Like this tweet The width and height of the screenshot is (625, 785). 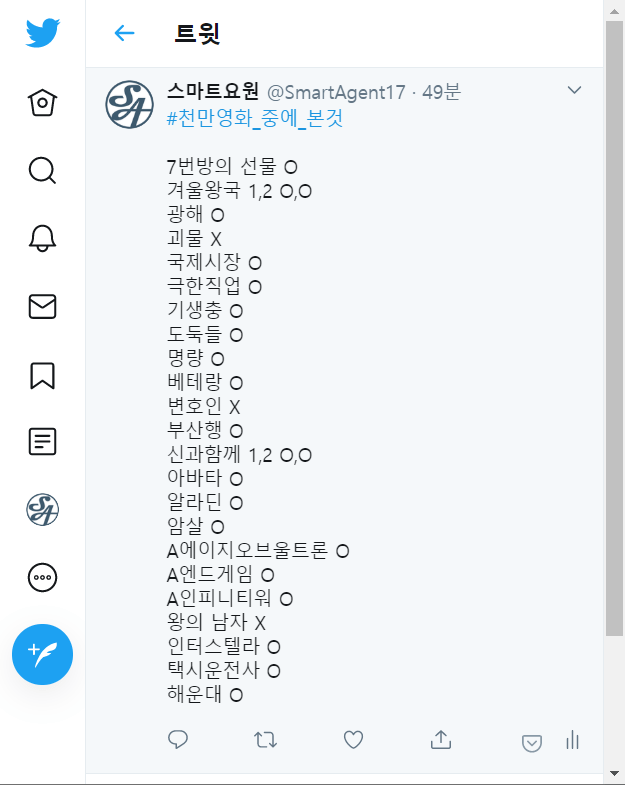pos(353,740)
